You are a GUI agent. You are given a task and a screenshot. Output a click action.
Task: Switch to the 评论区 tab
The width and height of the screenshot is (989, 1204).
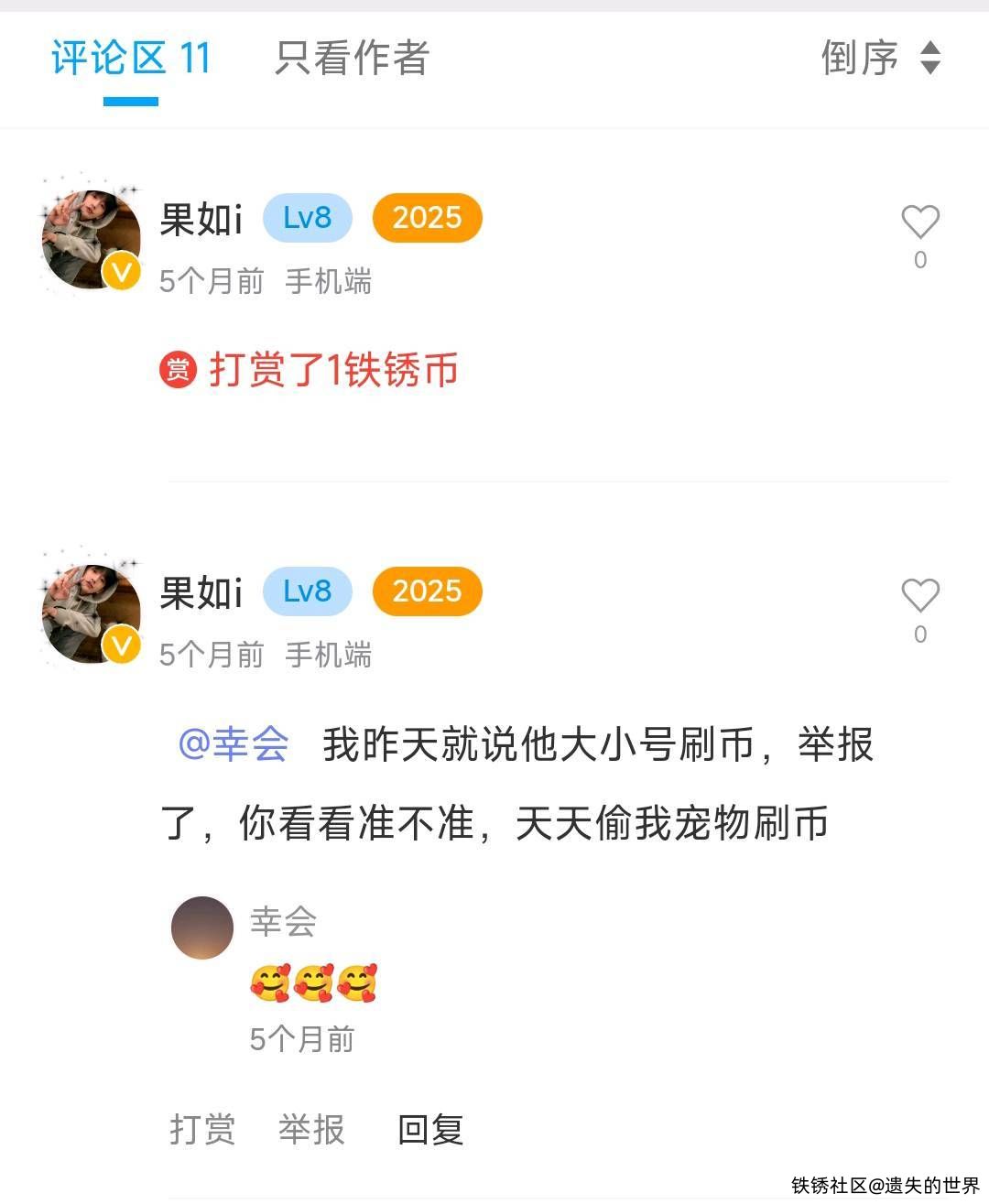[x=131, y=59]
